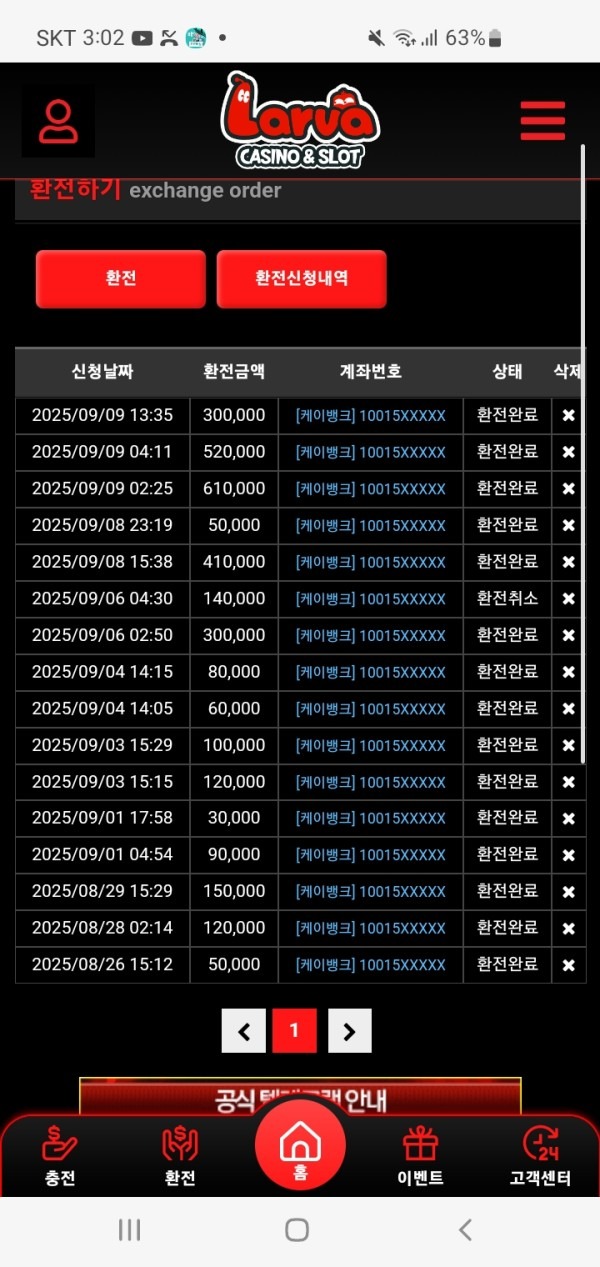Screen dimensions: 600x1267
Task: Remove the 2025/08/26 15:12 exchange record
Action: click(568, 965)
